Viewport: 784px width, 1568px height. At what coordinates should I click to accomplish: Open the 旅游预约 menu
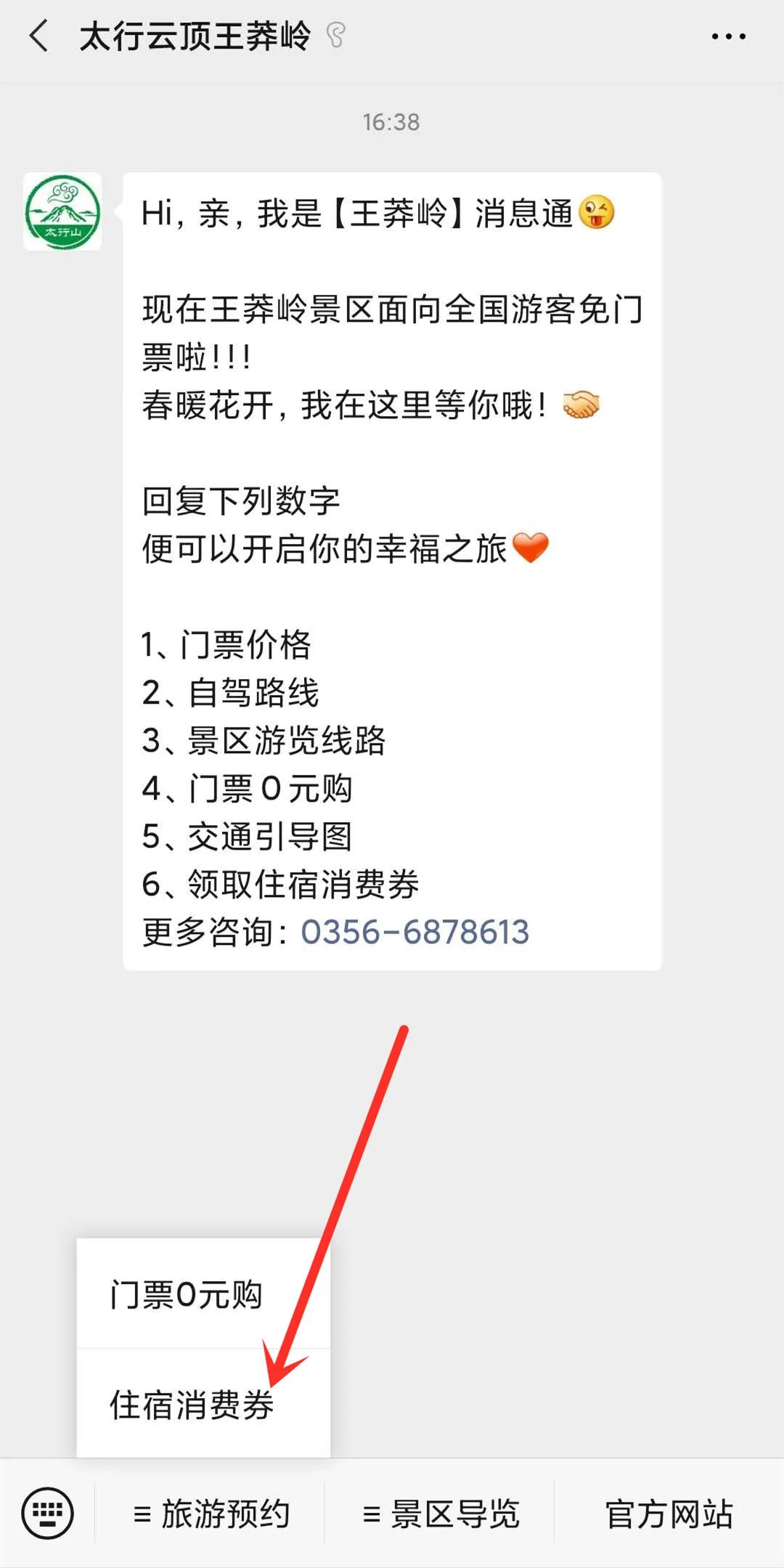coord(211,1514)
